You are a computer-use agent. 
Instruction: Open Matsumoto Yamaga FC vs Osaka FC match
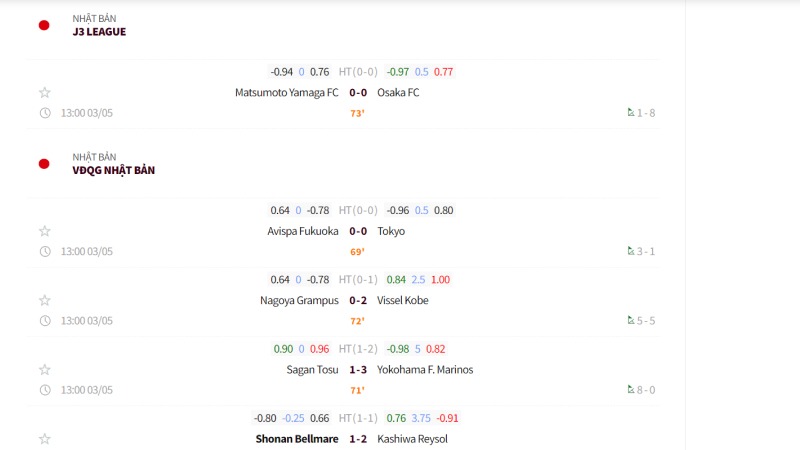(357, 92)
